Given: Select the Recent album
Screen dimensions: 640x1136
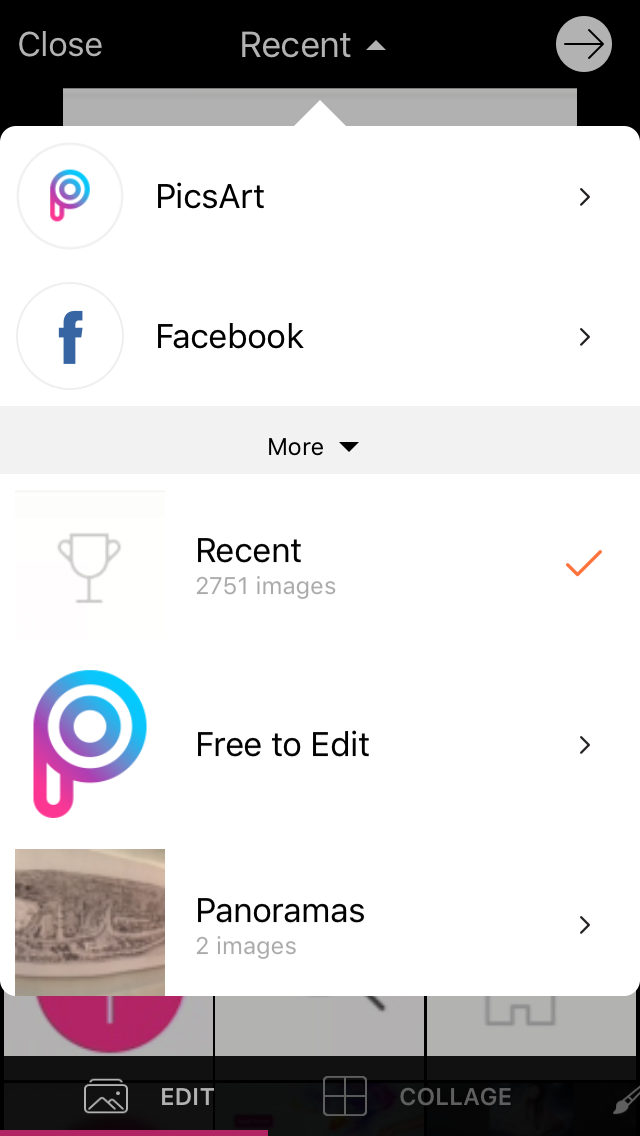Looking at the screenshot, I should pyautogui.click(x=320, y=564).
